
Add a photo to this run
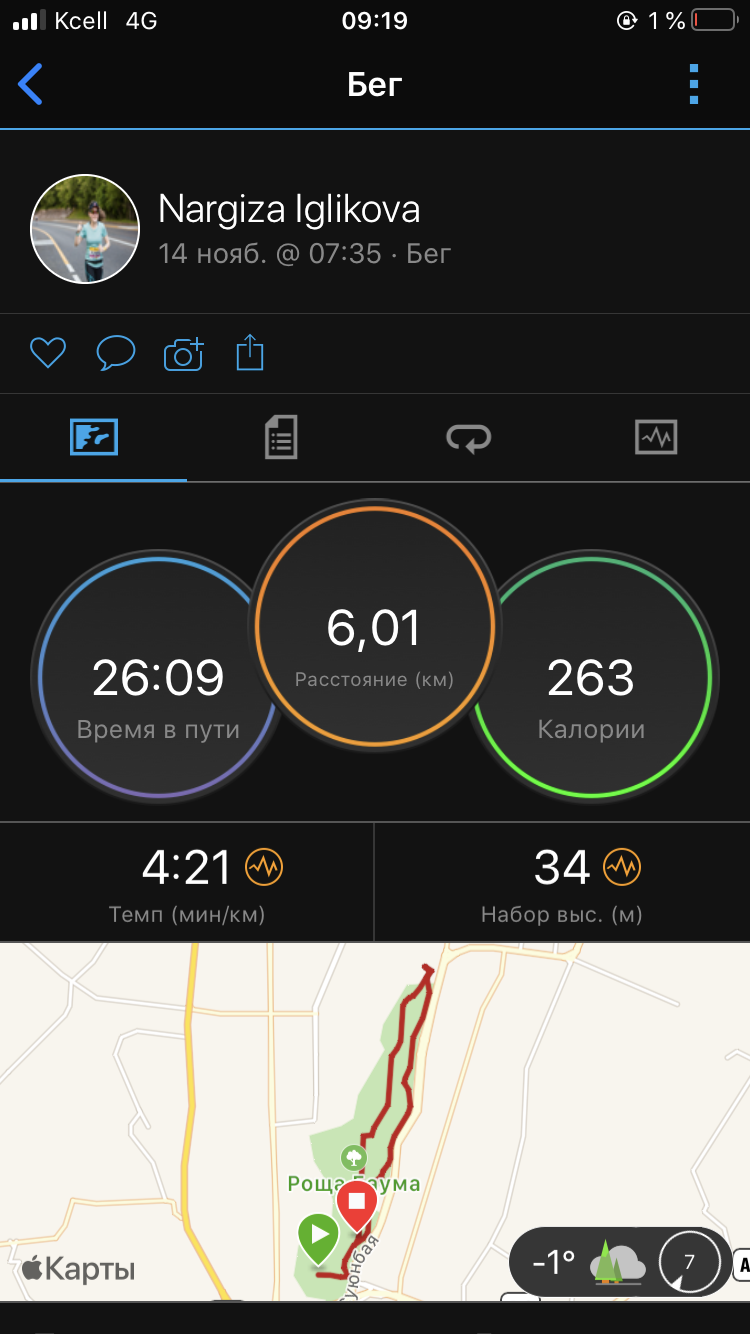(x=183, y=353)
